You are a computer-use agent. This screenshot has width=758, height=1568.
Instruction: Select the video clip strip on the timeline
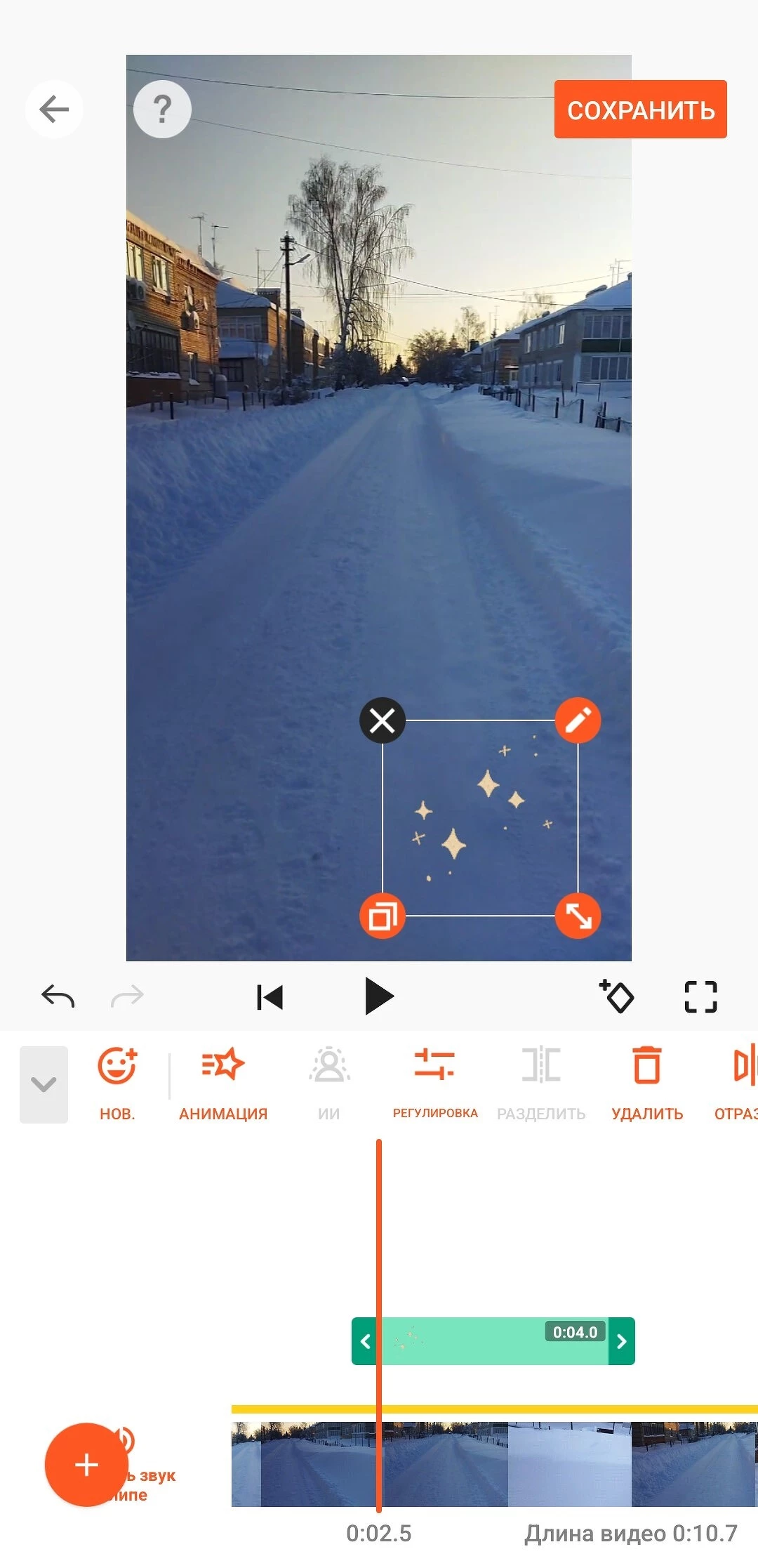coord(561,1464)
